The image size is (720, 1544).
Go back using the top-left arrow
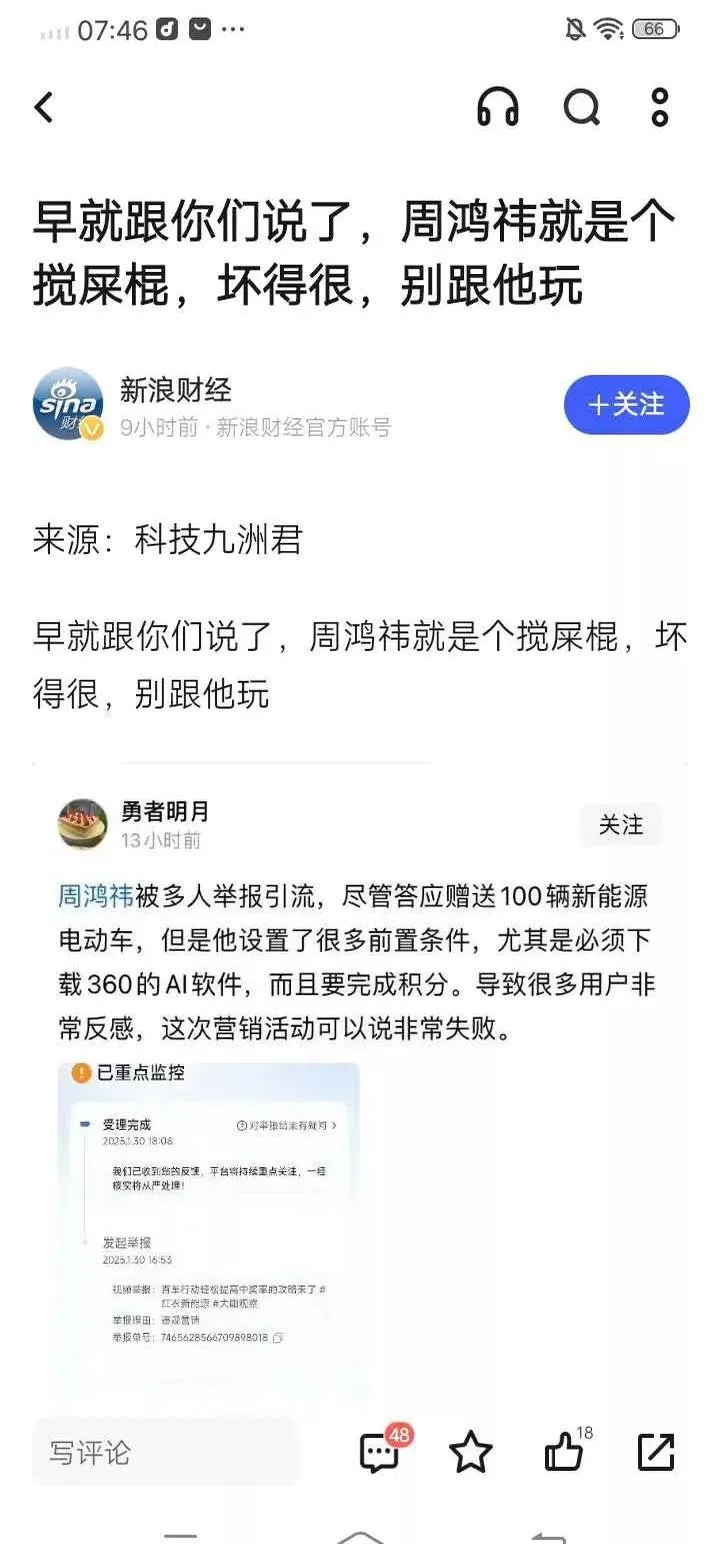(x=44, y=107)
